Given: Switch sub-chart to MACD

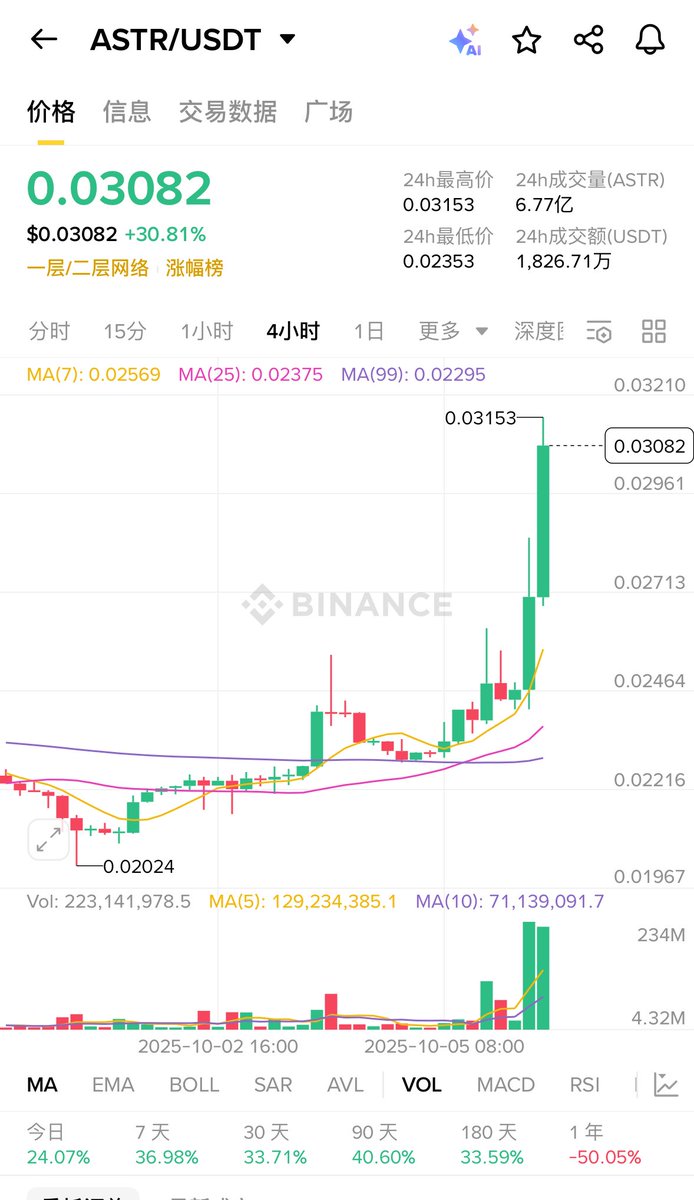Looking at the screenshot, I should point(505,1084).
